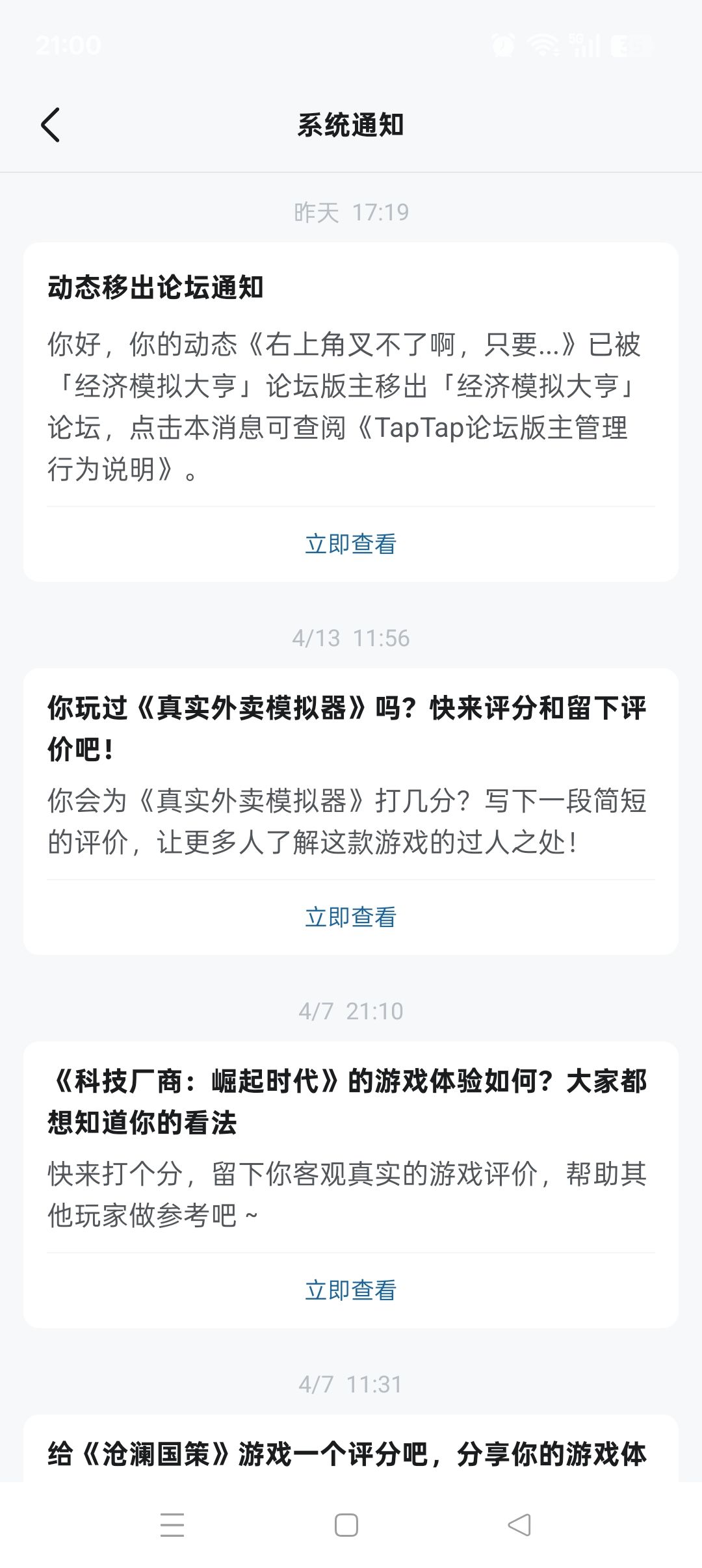Tap 立即查看 under 真实外卖模拟器 notice
Screen dimensions: 702x1568
click(x=351, y=917)
